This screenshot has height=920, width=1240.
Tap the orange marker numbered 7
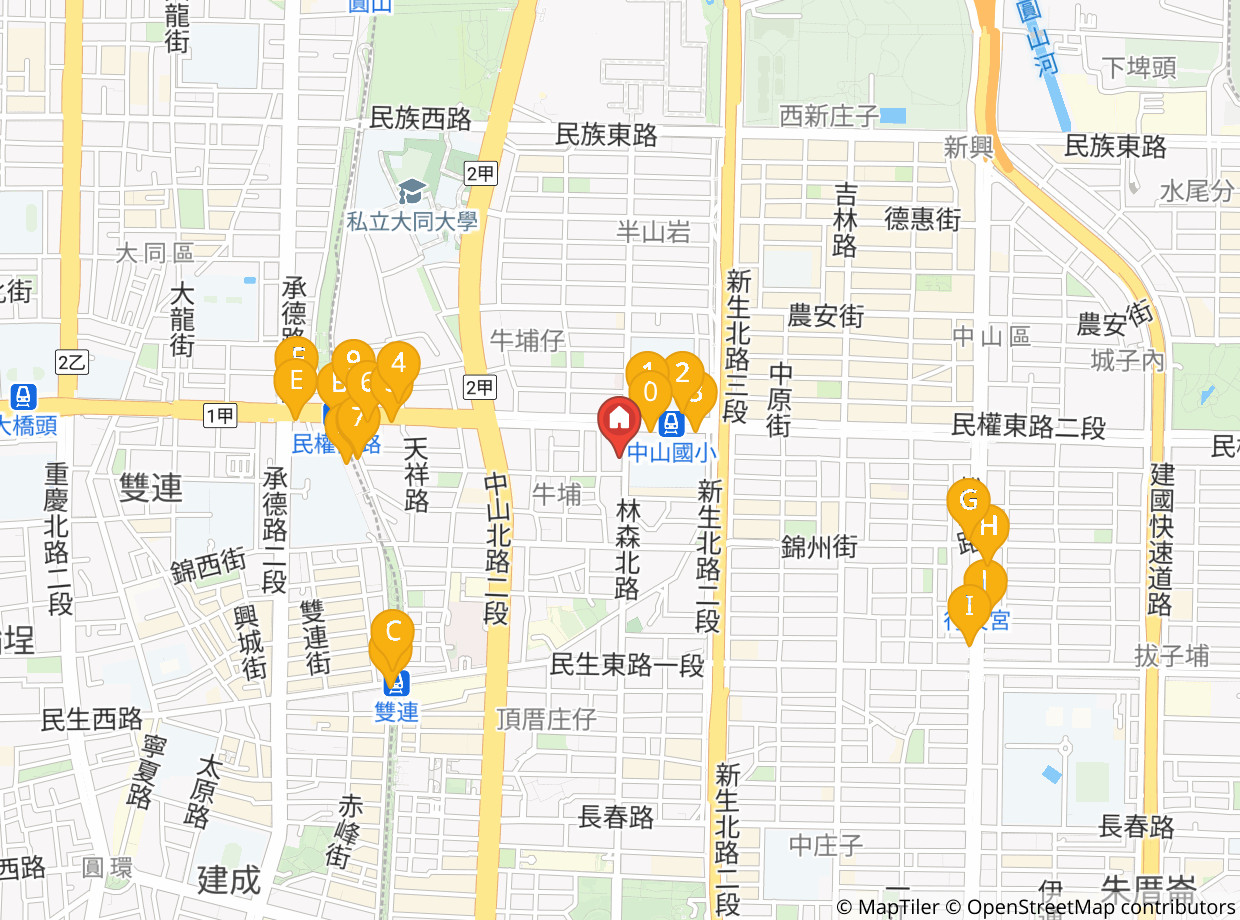click(x=358, y=423)
